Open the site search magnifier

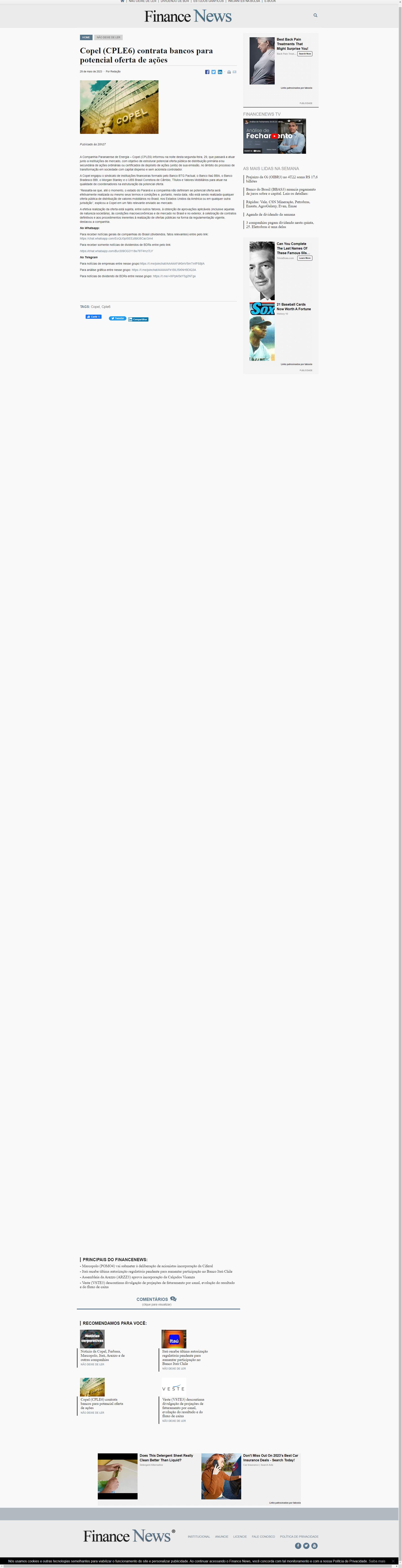coord(316,15)
